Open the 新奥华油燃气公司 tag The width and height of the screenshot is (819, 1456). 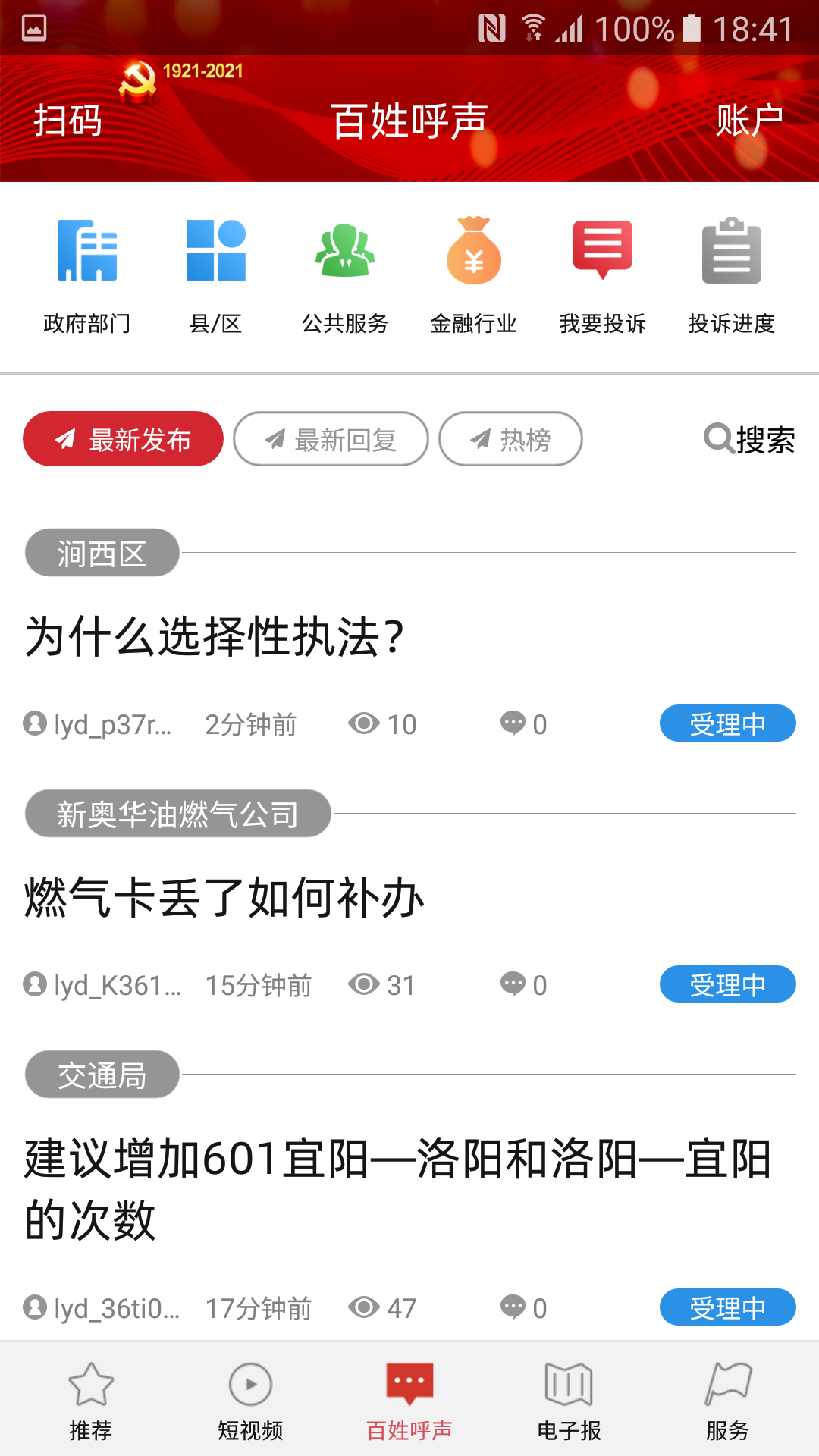tap(177, 814)
